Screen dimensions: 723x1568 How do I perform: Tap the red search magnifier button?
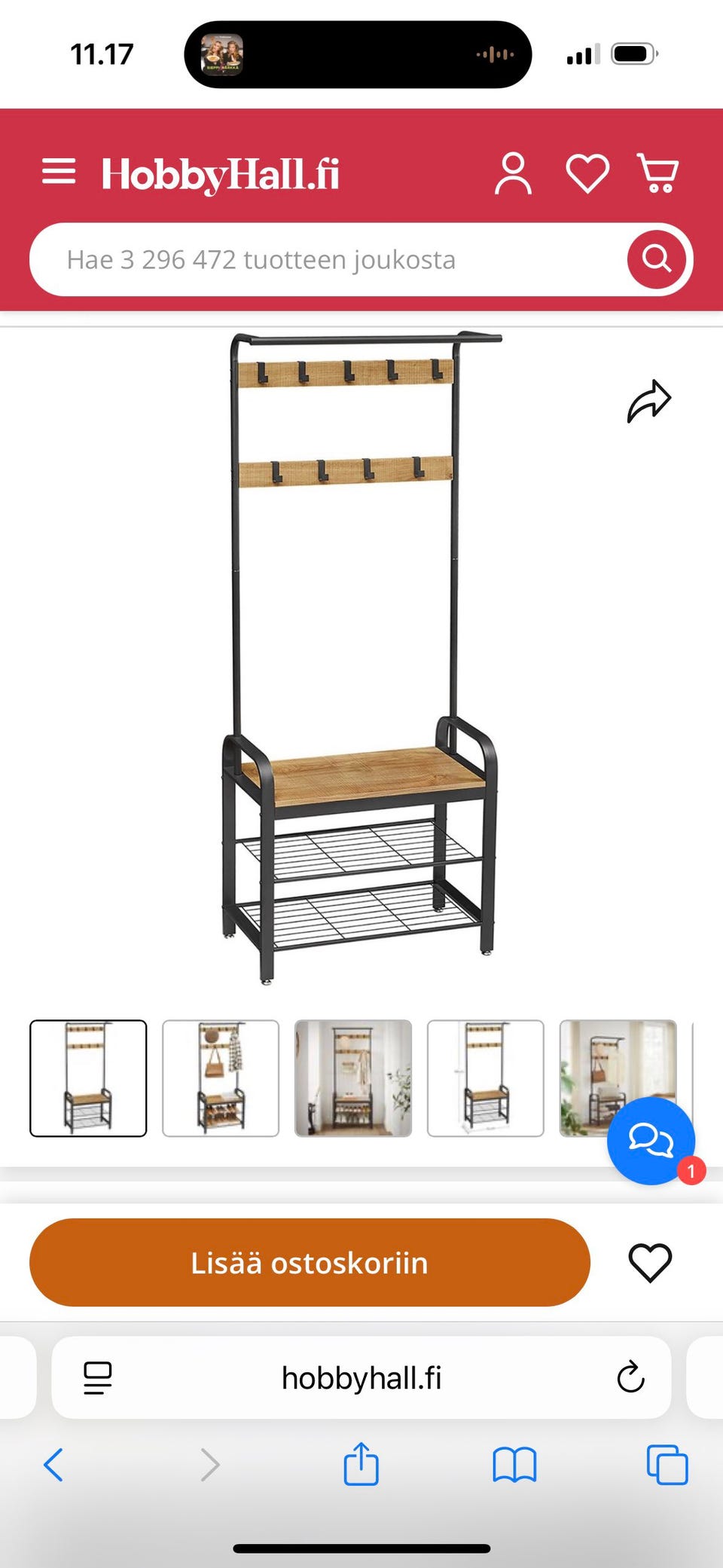(656, 260)
